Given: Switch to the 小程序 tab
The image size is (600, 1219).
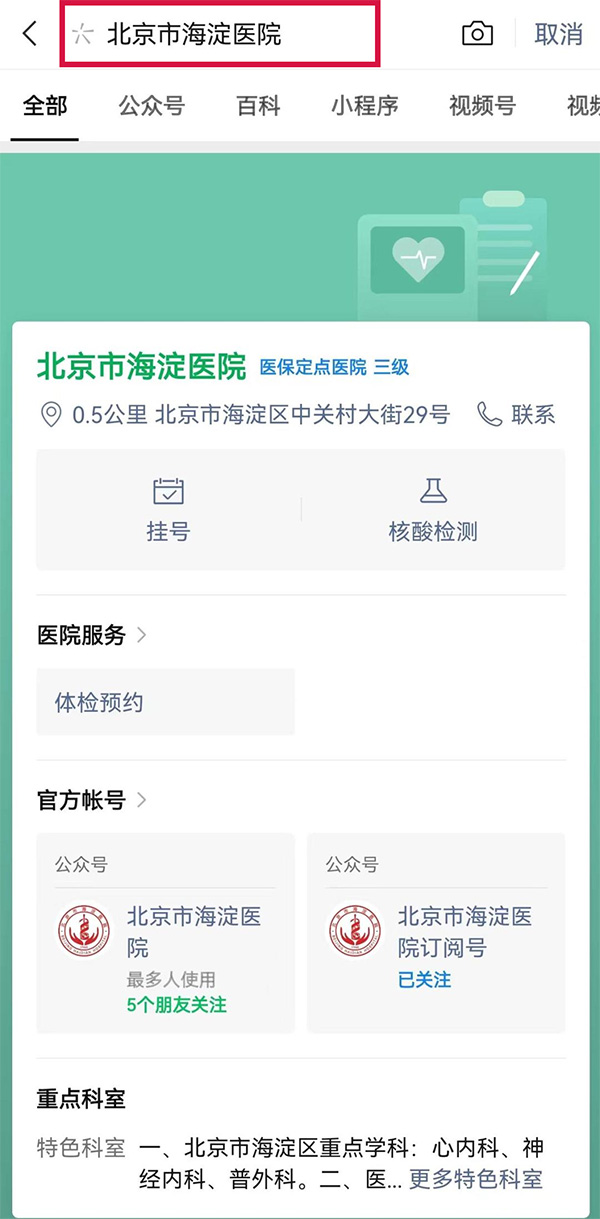Looking at the screenshot, I should pyautogui.click(x=365, y=106).
